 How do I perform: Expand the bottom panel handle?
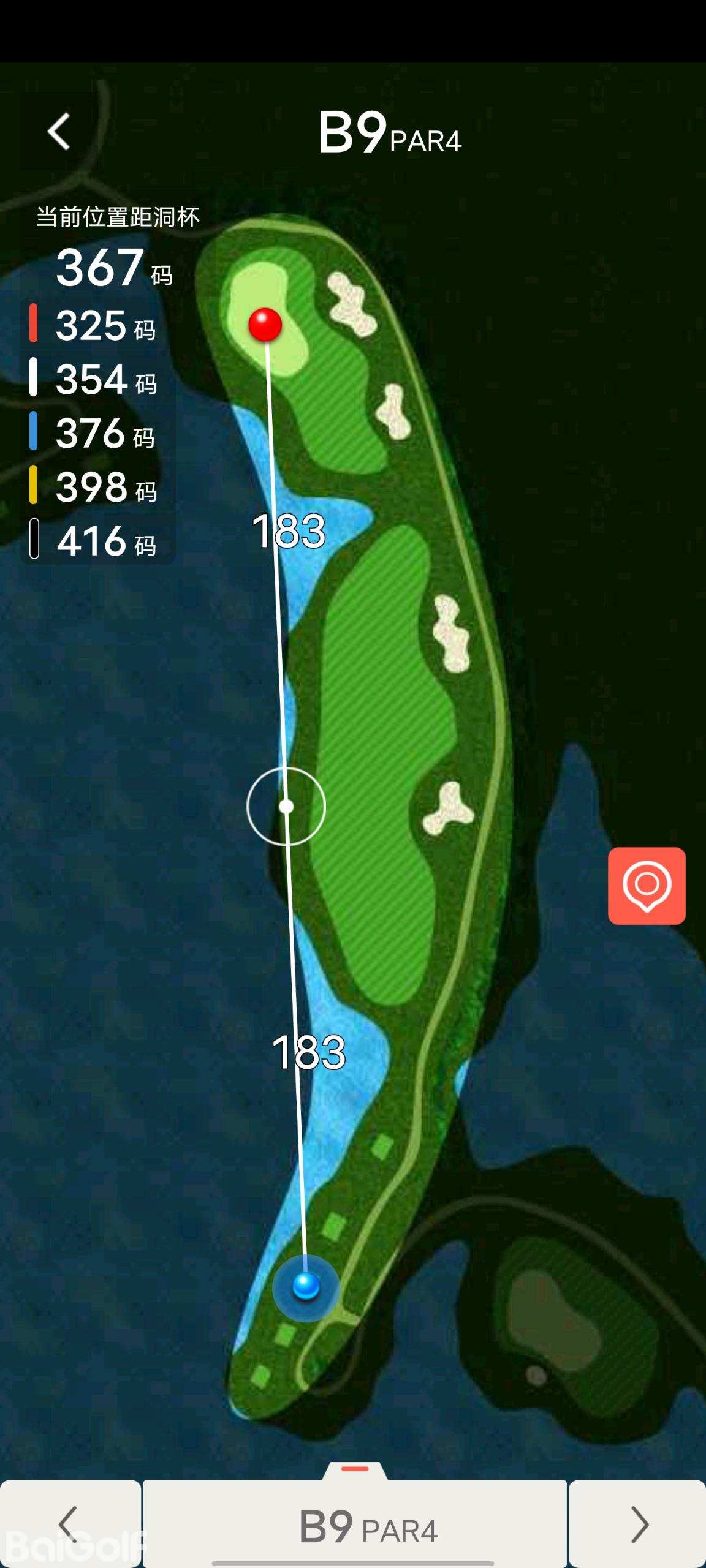click(355, 1470)
